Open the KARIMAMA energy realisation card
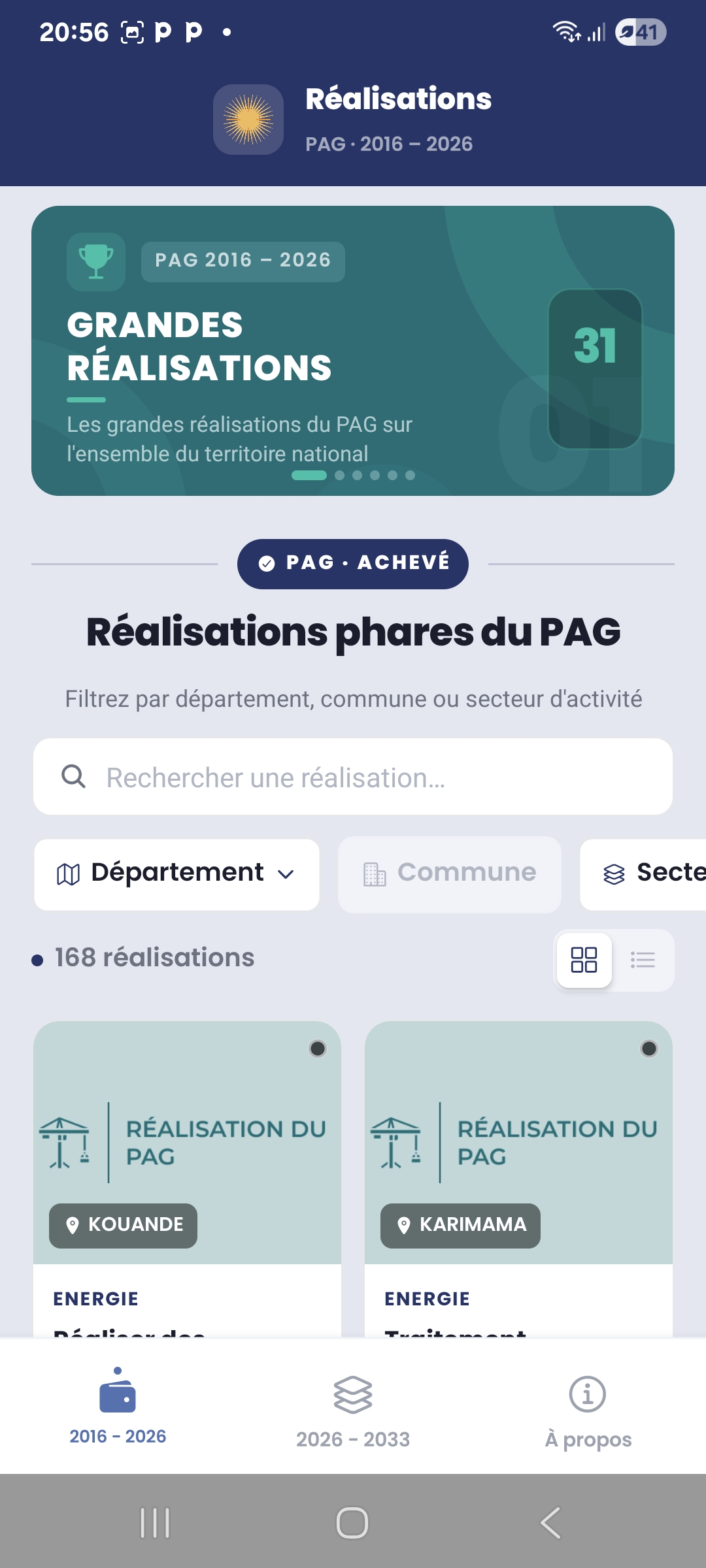This screenshot has height=1568, width=706. (x=518, y=1176)
